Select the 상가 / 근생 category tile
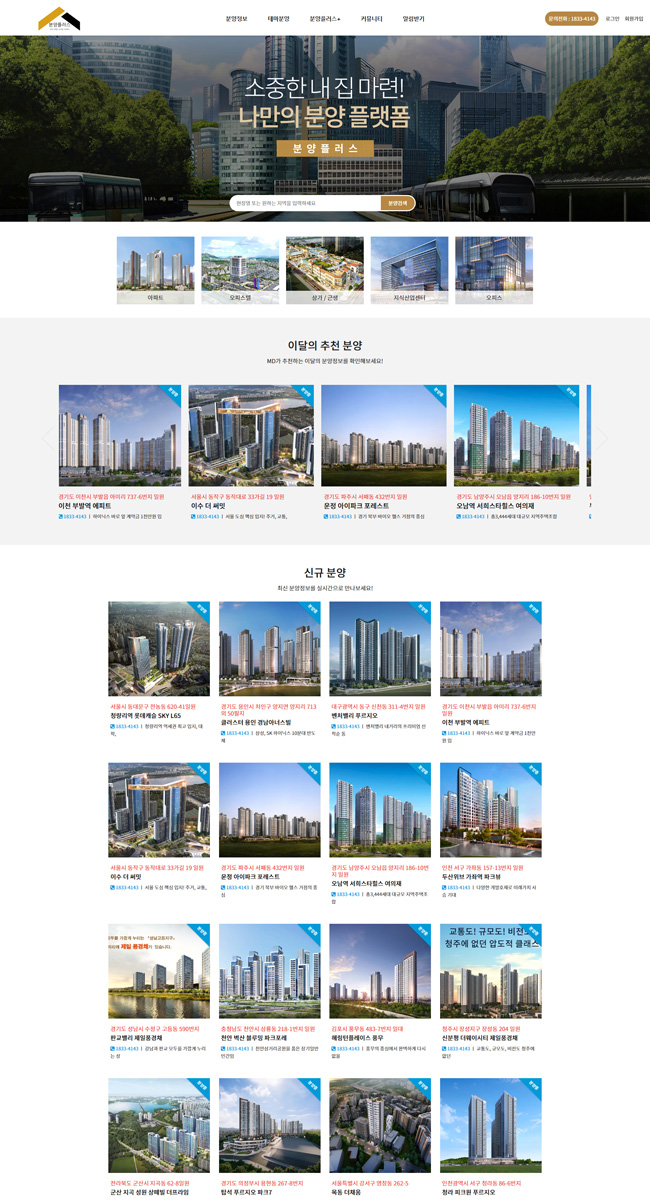Image resolution: width=650 pixels, height=1200 pixels. click(325, 270)
